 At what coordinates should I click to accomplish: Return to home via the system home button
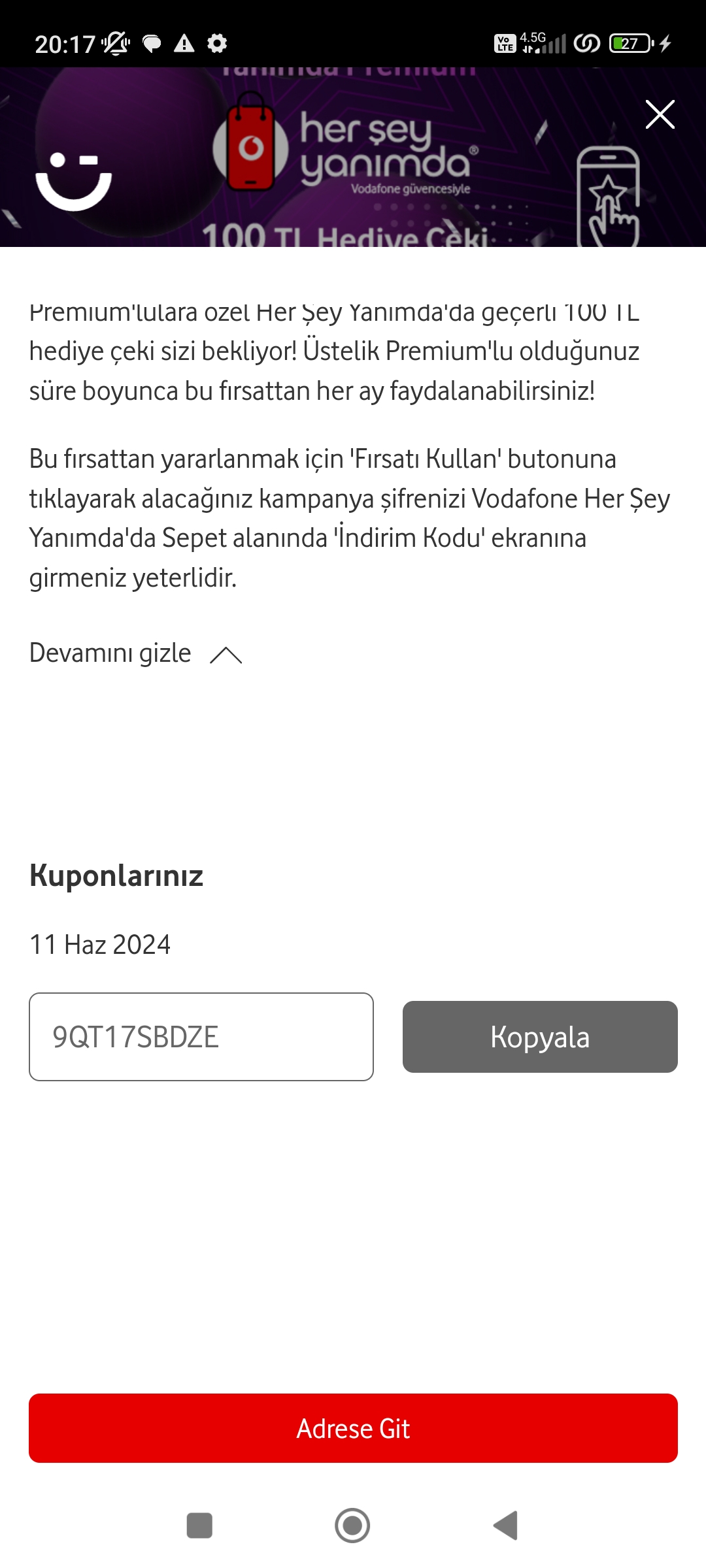pyautogui.click(x=352, y=1526)
